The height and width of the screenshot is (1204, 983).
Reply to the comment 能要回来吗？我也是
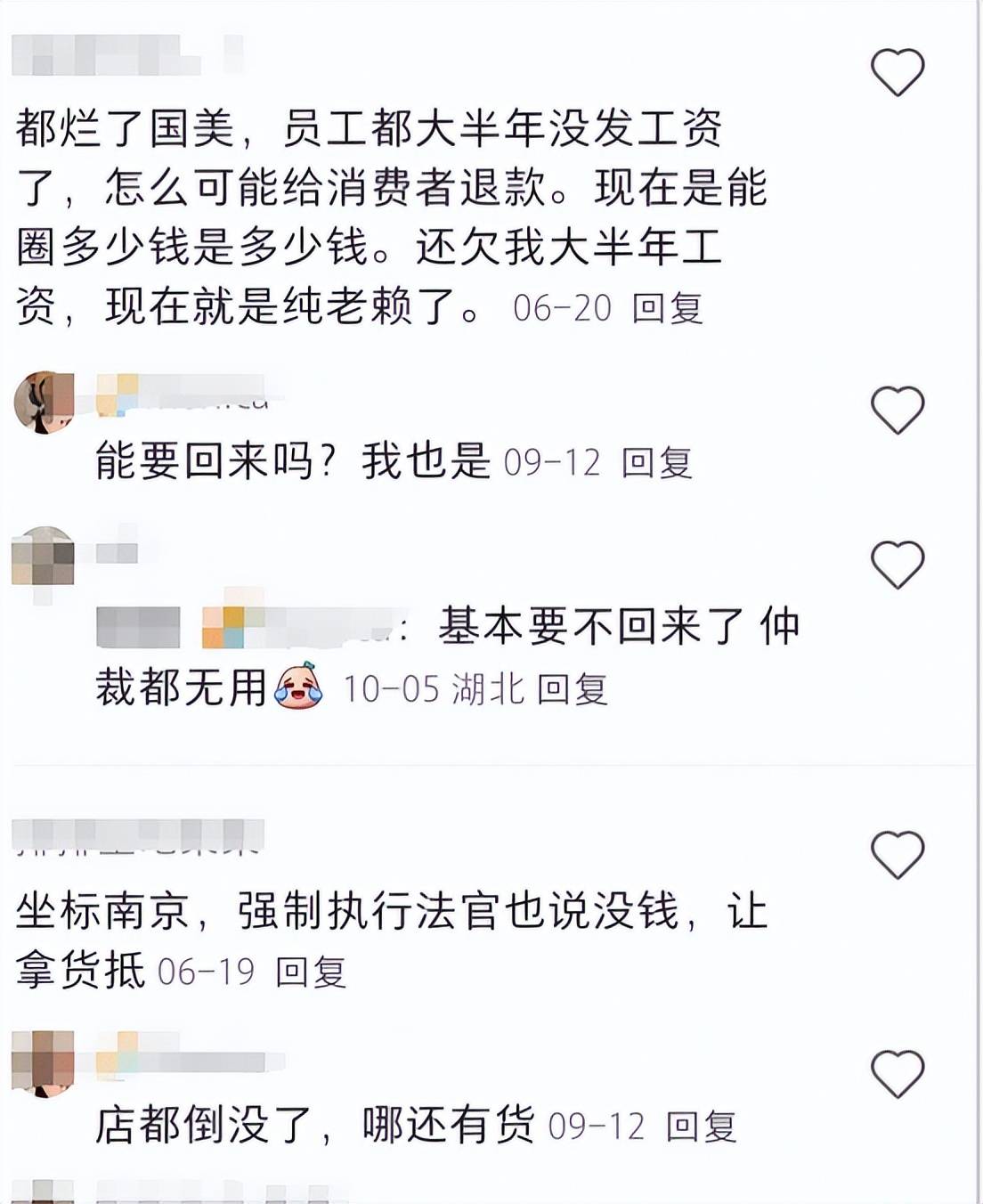[656, 463]
